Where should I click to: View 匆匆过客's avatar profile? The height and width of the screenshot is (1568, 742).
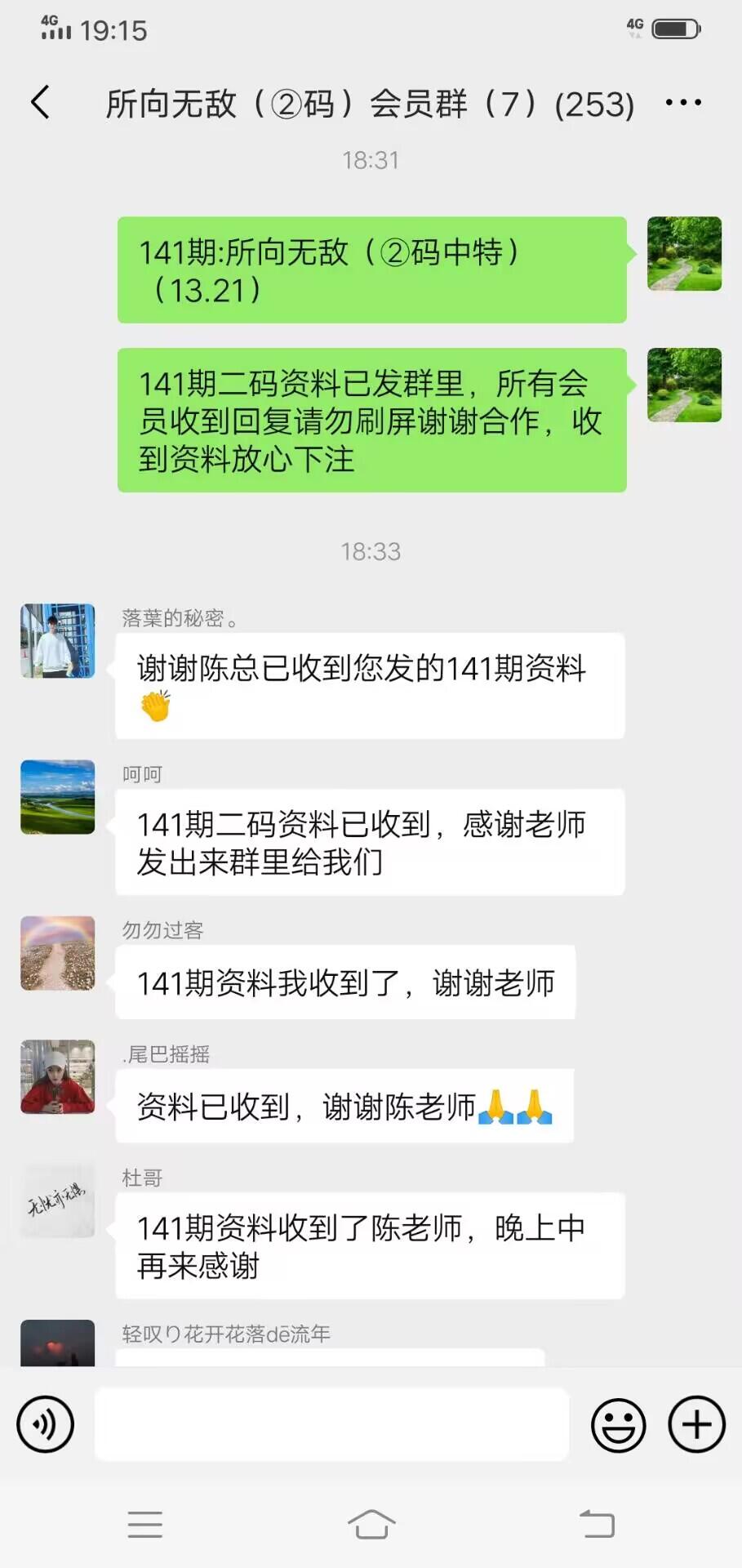click(x=57, y=953)
